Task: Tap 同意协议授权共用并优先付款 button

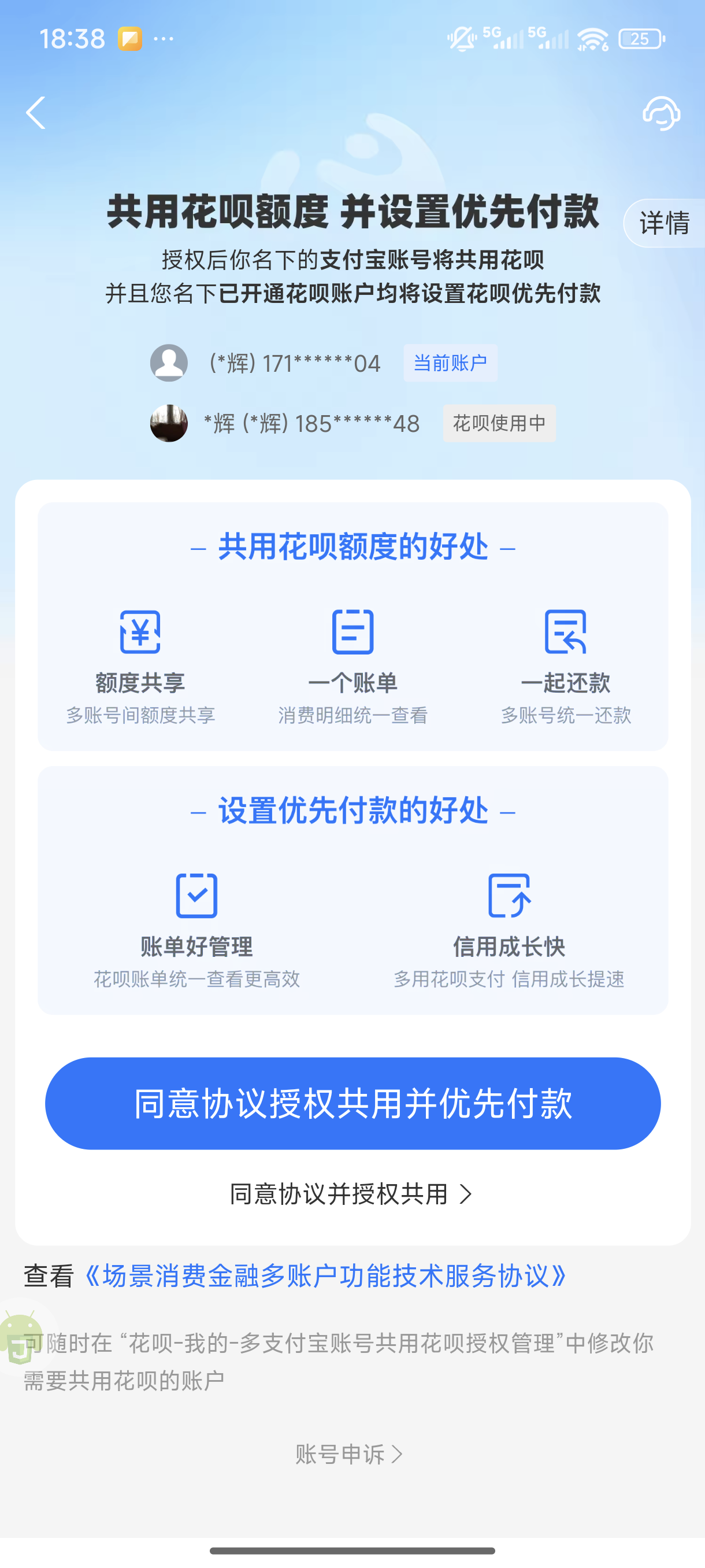Action: (353, 1103)
